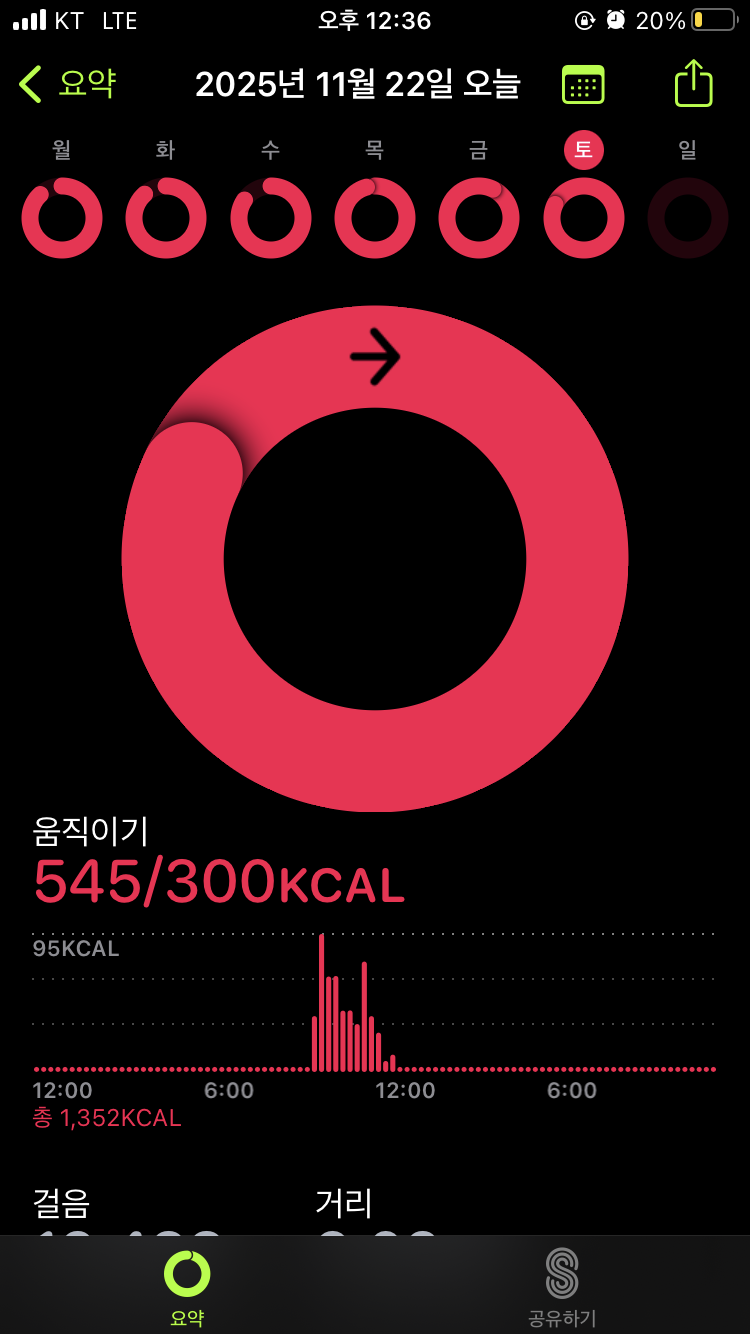750x1334 pixels.
Task: Switch to the 요약 tab
Action: pos(187,1288)
